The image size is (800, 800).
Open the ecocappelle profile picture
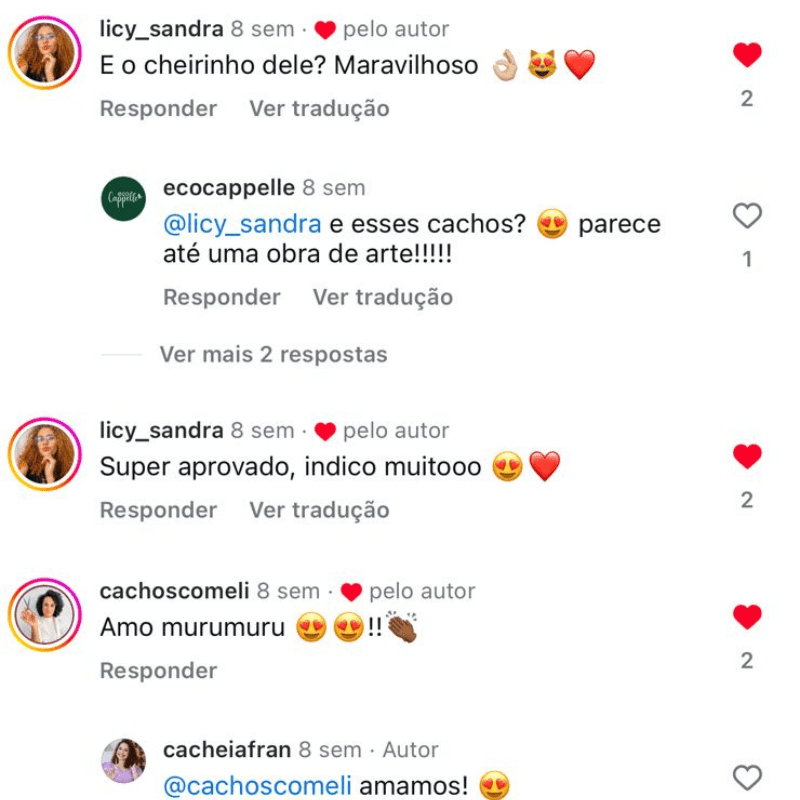tap(124, 198)
